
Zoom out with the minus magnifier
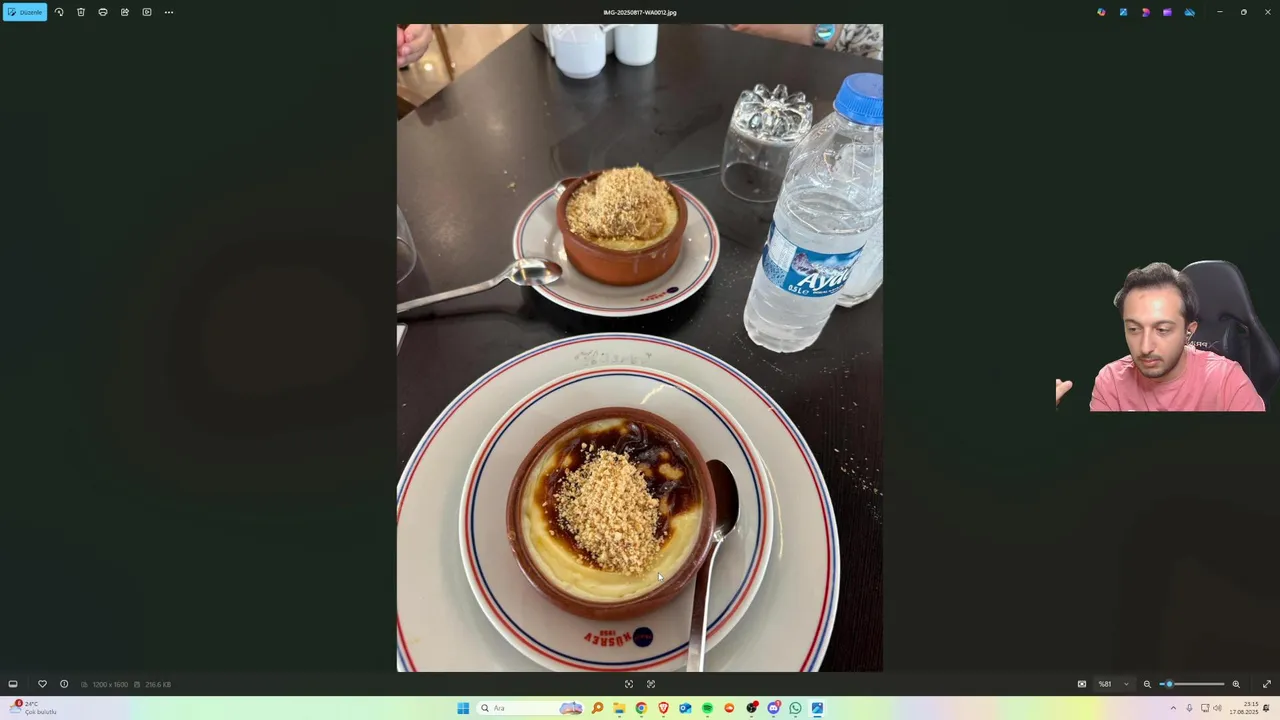click(x=1147, y=684)
